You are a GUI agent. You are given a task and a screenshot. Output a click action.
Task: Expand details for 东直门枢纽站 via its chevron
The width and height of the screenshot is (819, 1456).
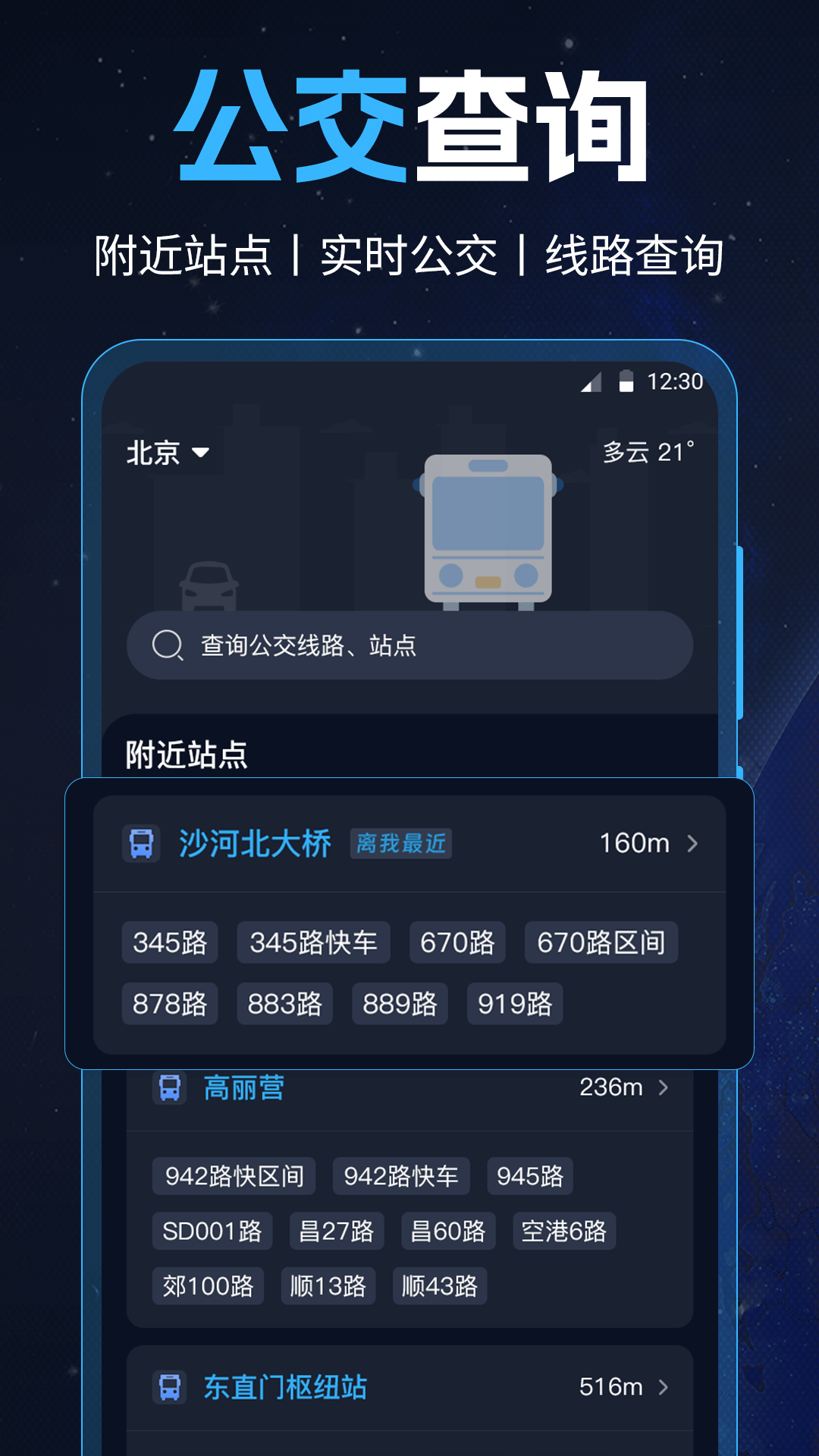point(664,1387)
